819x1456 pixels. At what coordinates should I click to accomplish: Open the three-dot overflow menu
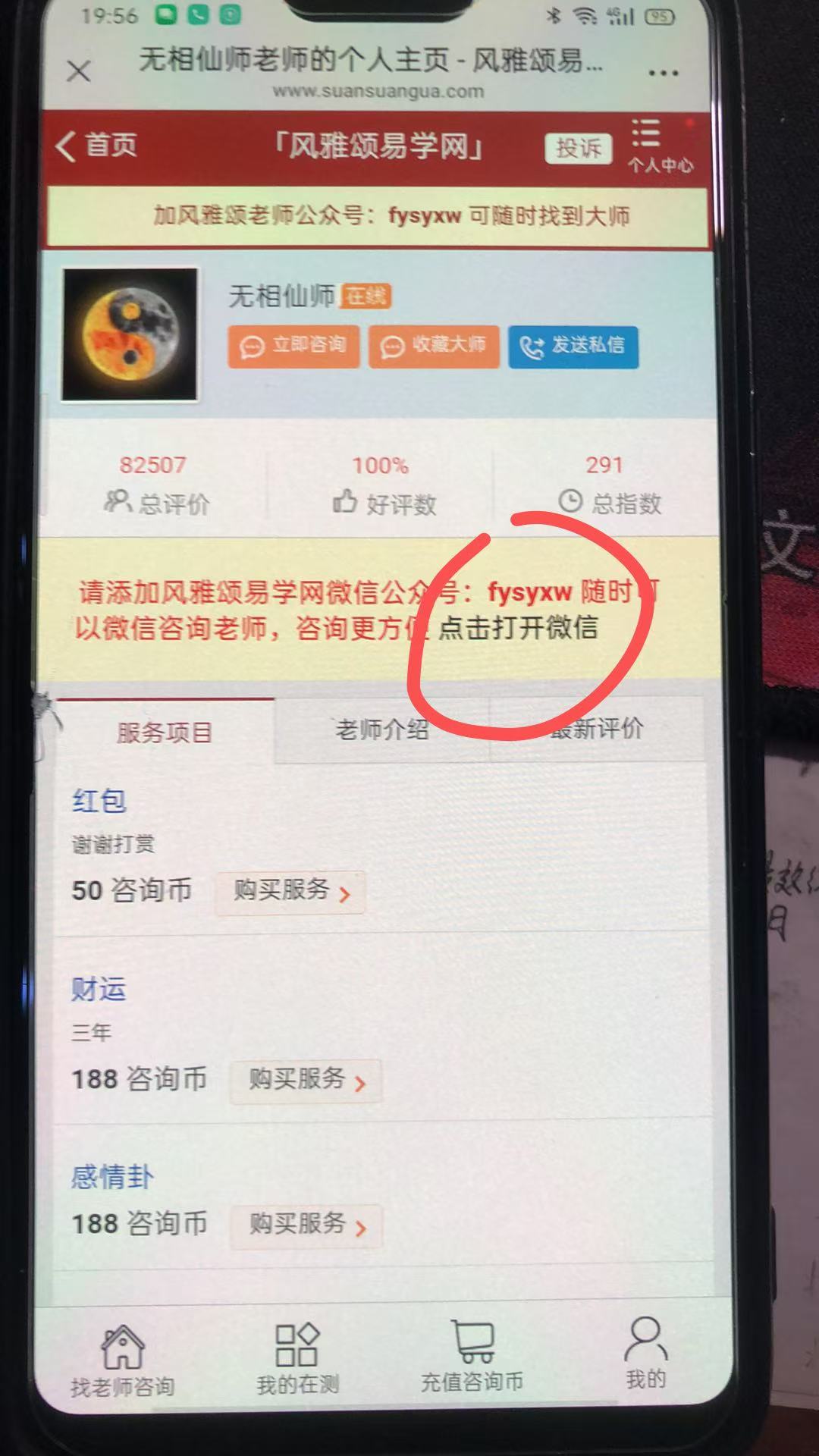[663, 74]
